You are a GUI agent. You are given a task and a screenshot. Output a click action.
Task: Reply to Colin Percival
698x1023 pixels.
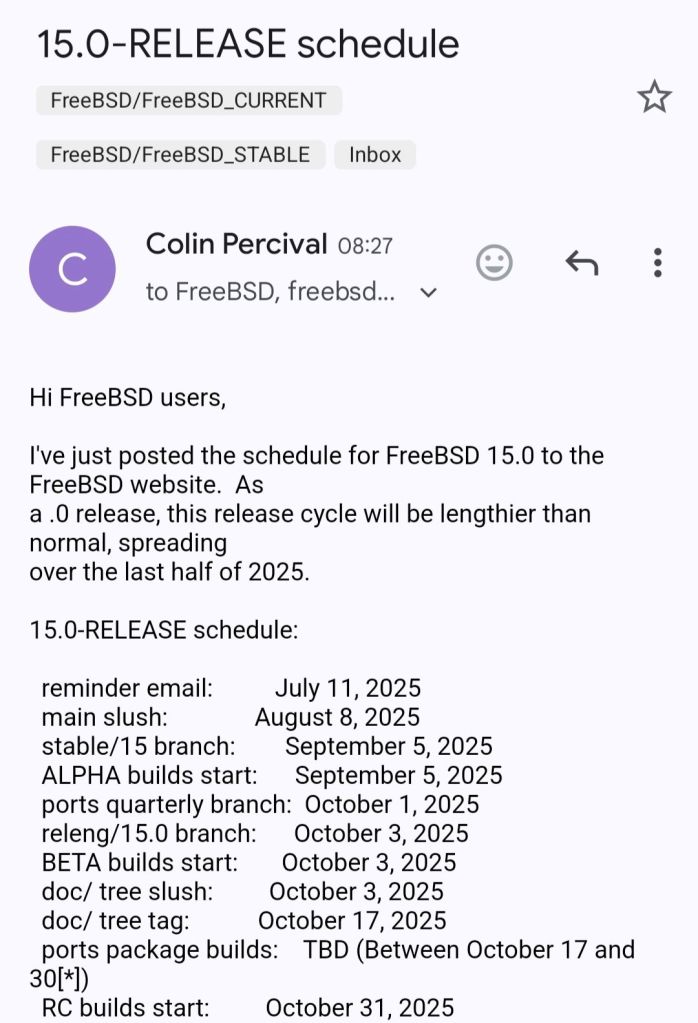(x=581, y=262)
